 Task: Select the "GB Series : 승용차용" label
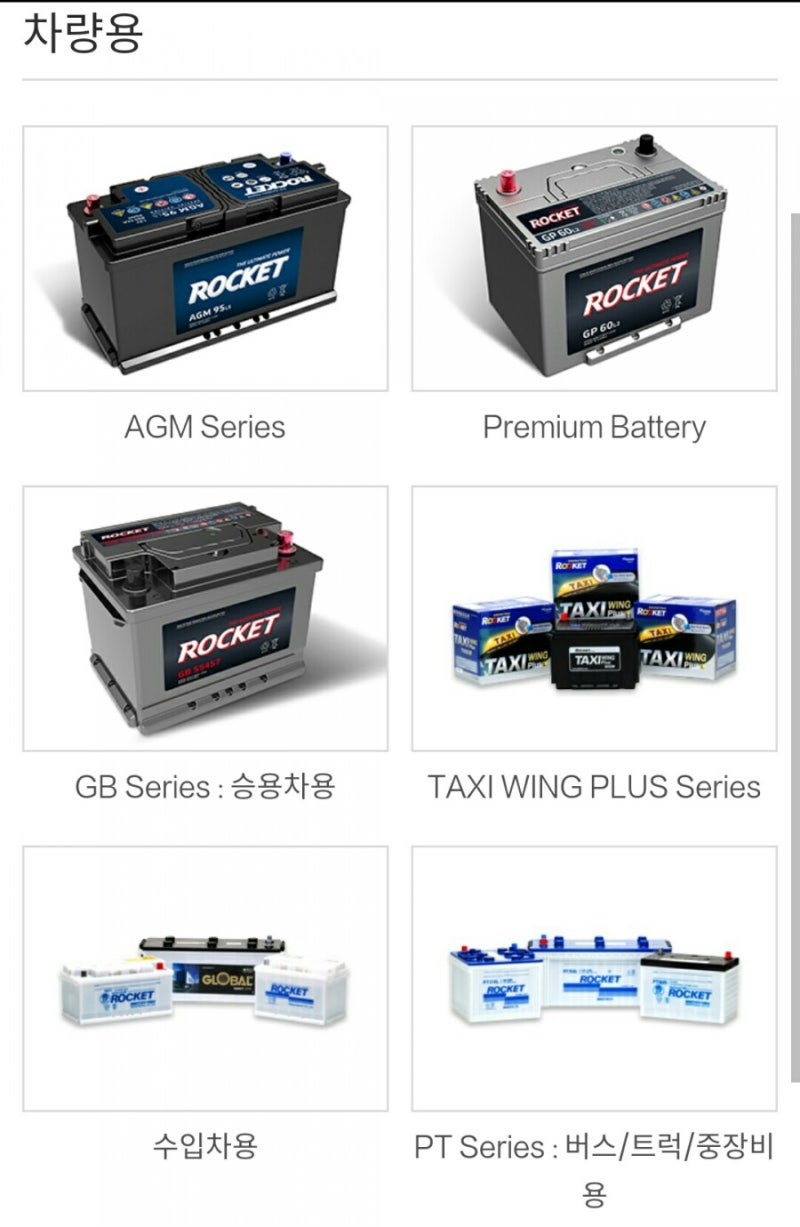coord(204,786)
